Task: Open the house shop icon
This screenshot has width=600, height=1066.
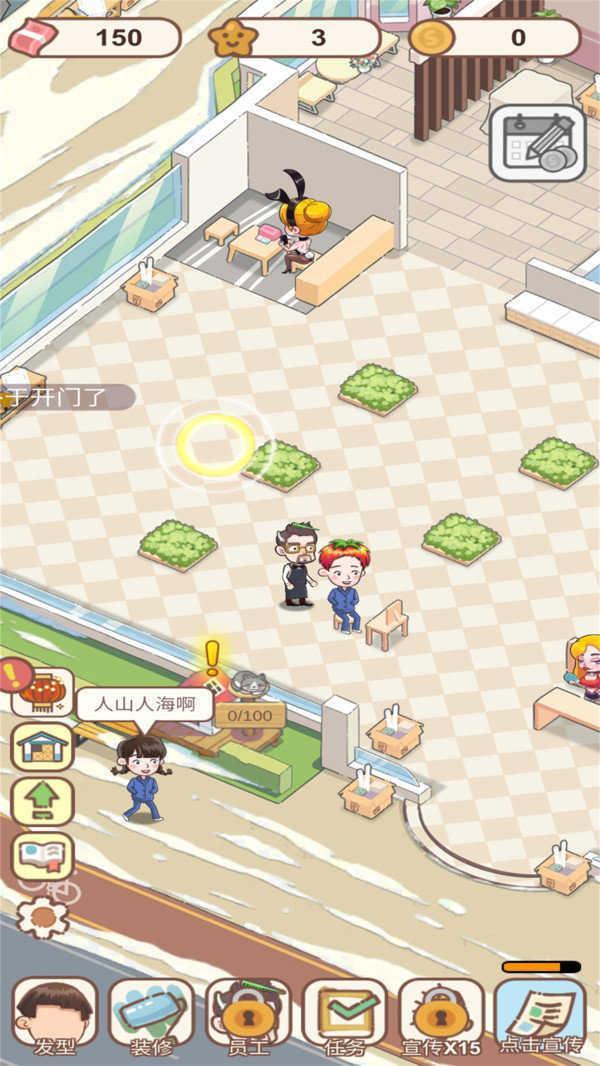Action: [x=42, y=746]
